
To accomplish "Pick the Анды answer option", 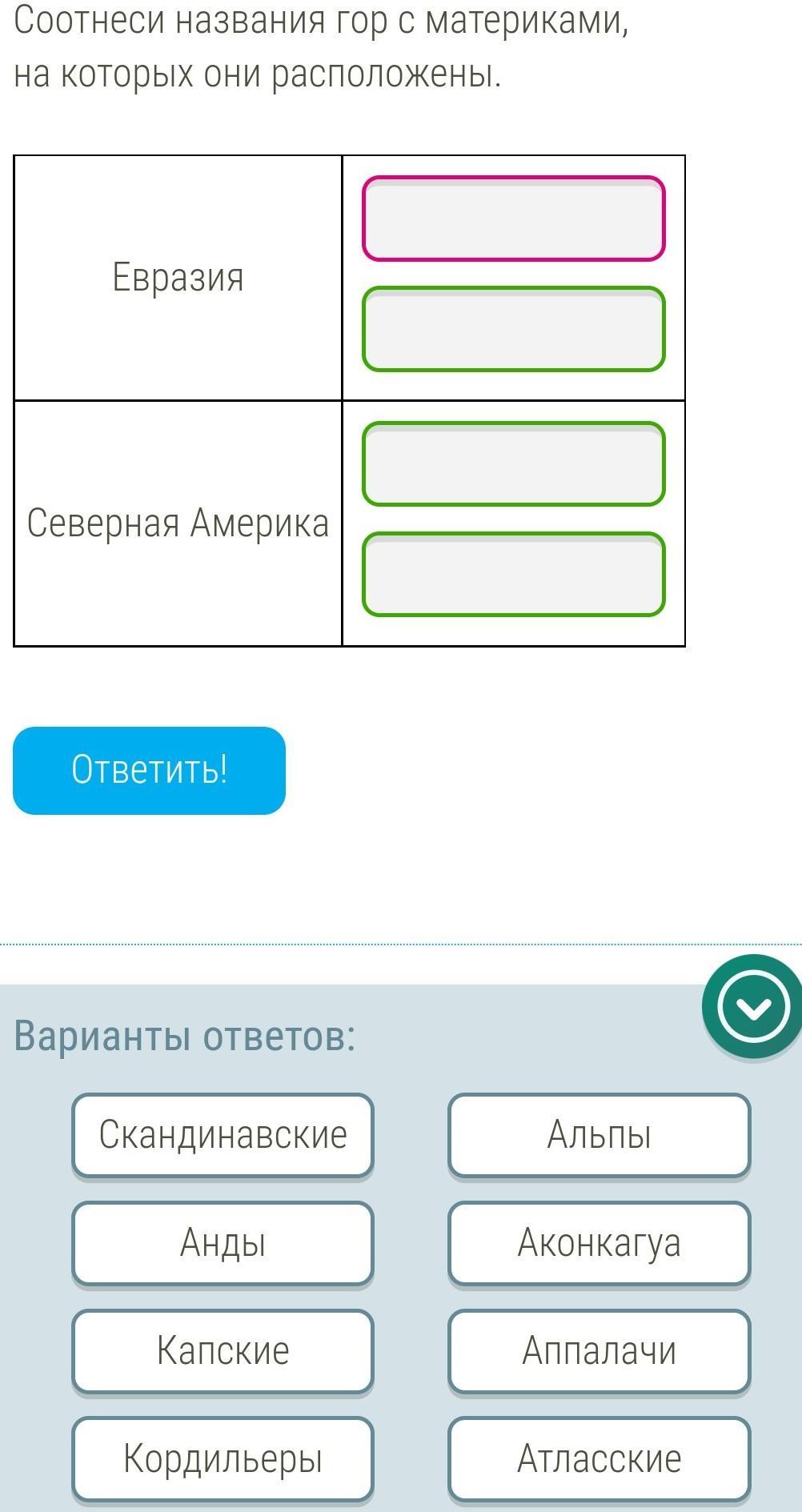I will coord(223,1243).
